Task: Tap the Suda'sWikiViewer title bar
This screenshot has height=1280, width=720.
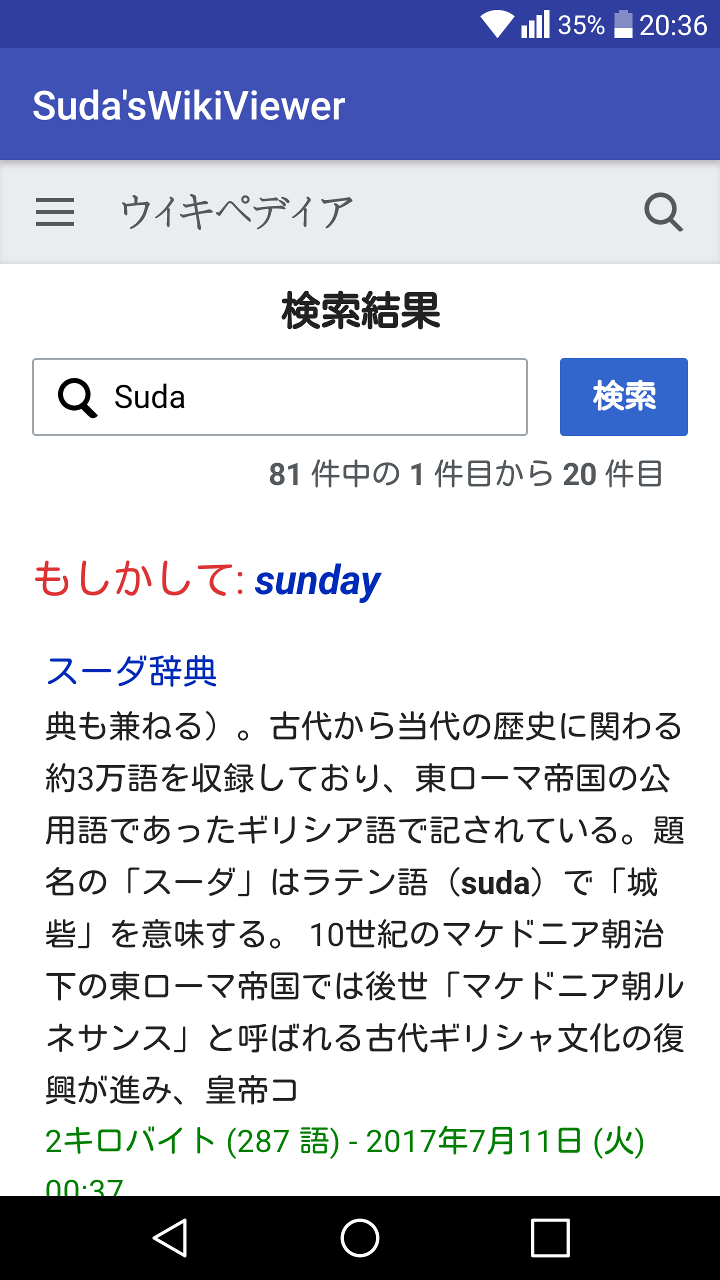Action: click(x=188, y=104)
